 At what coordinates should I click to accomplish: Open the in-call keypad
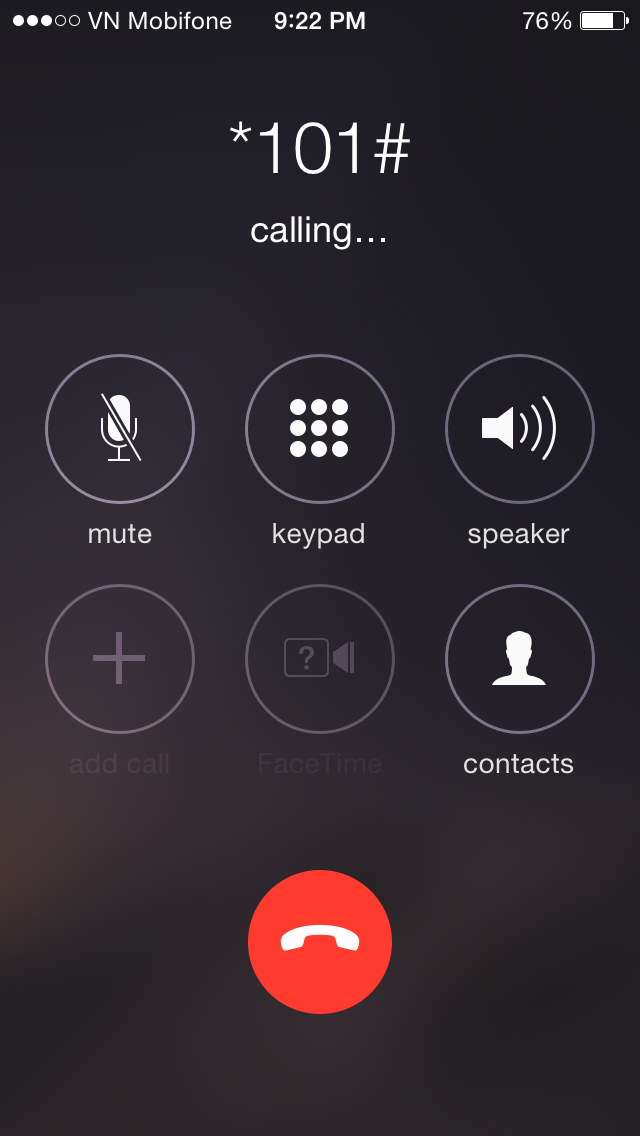pos(319,429)
